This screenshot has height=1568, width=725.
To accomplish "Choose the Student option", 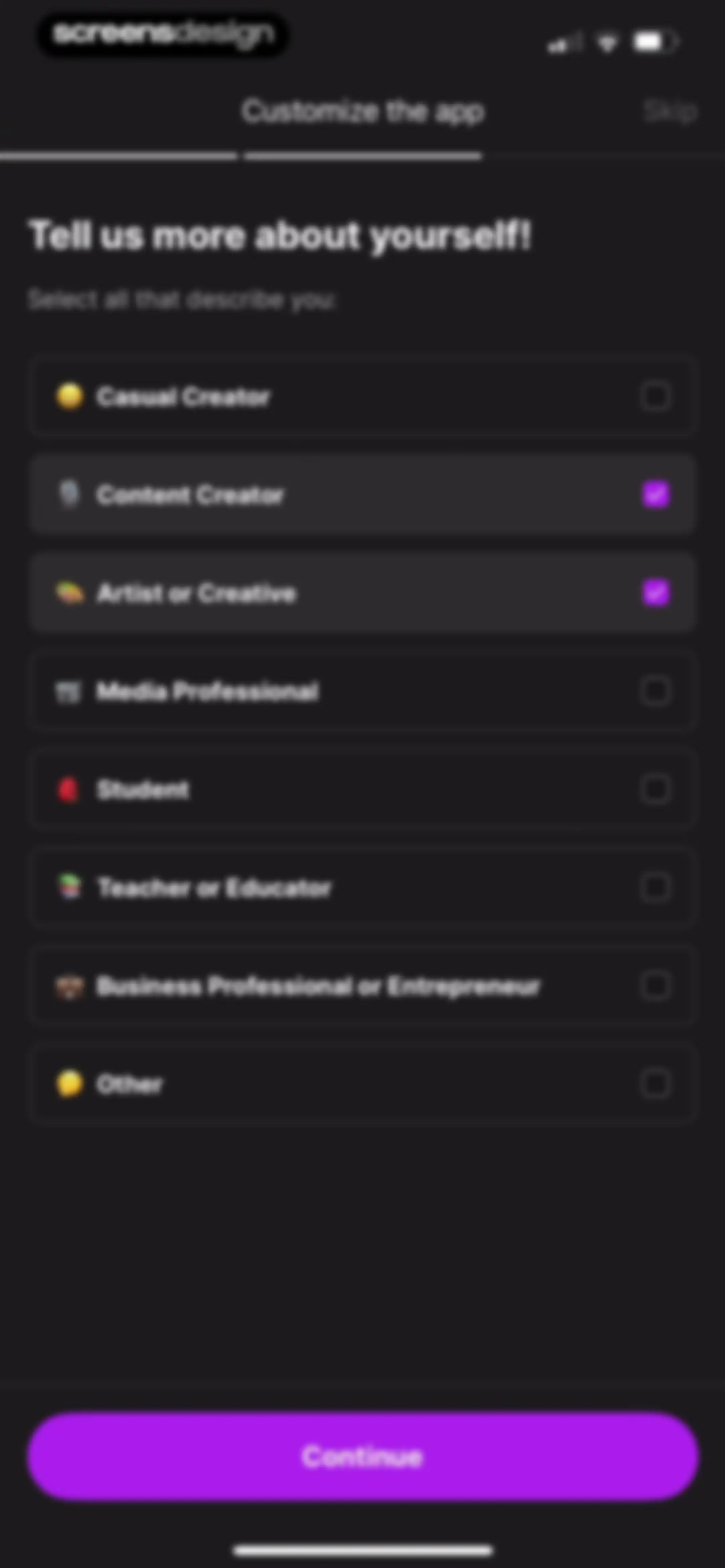I will (362, 789).
